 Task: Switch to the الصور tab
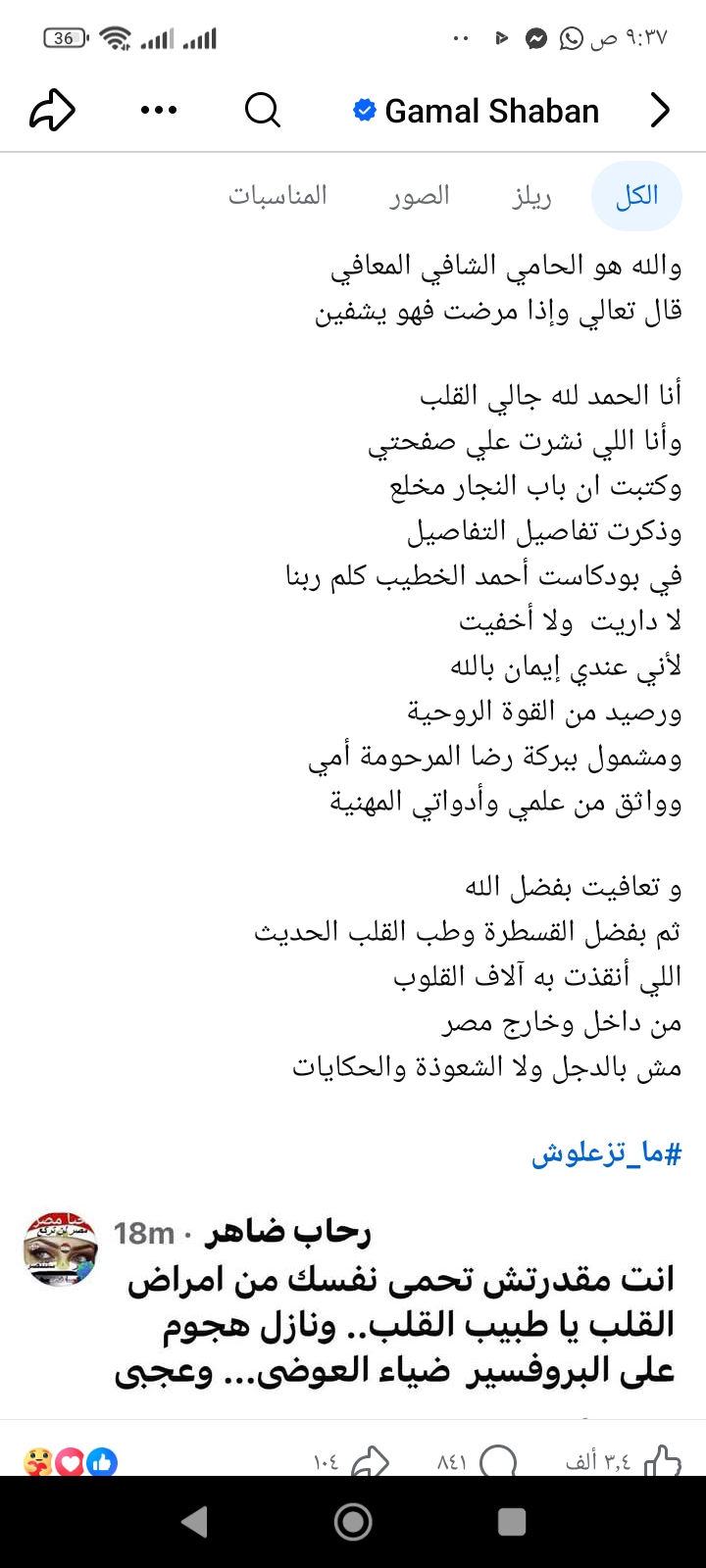[x=419, y=196]
